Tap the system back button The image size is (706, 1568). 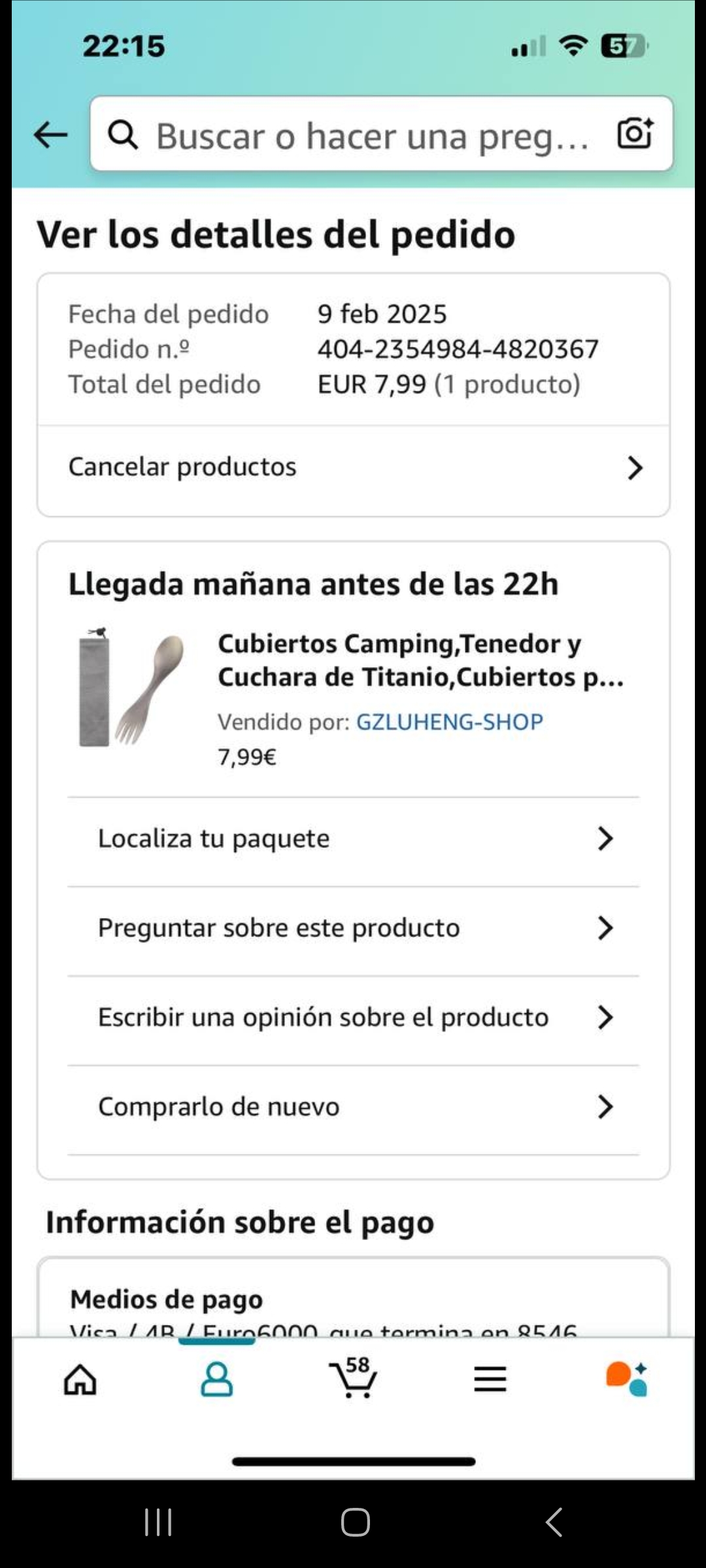pos(554,1522)
